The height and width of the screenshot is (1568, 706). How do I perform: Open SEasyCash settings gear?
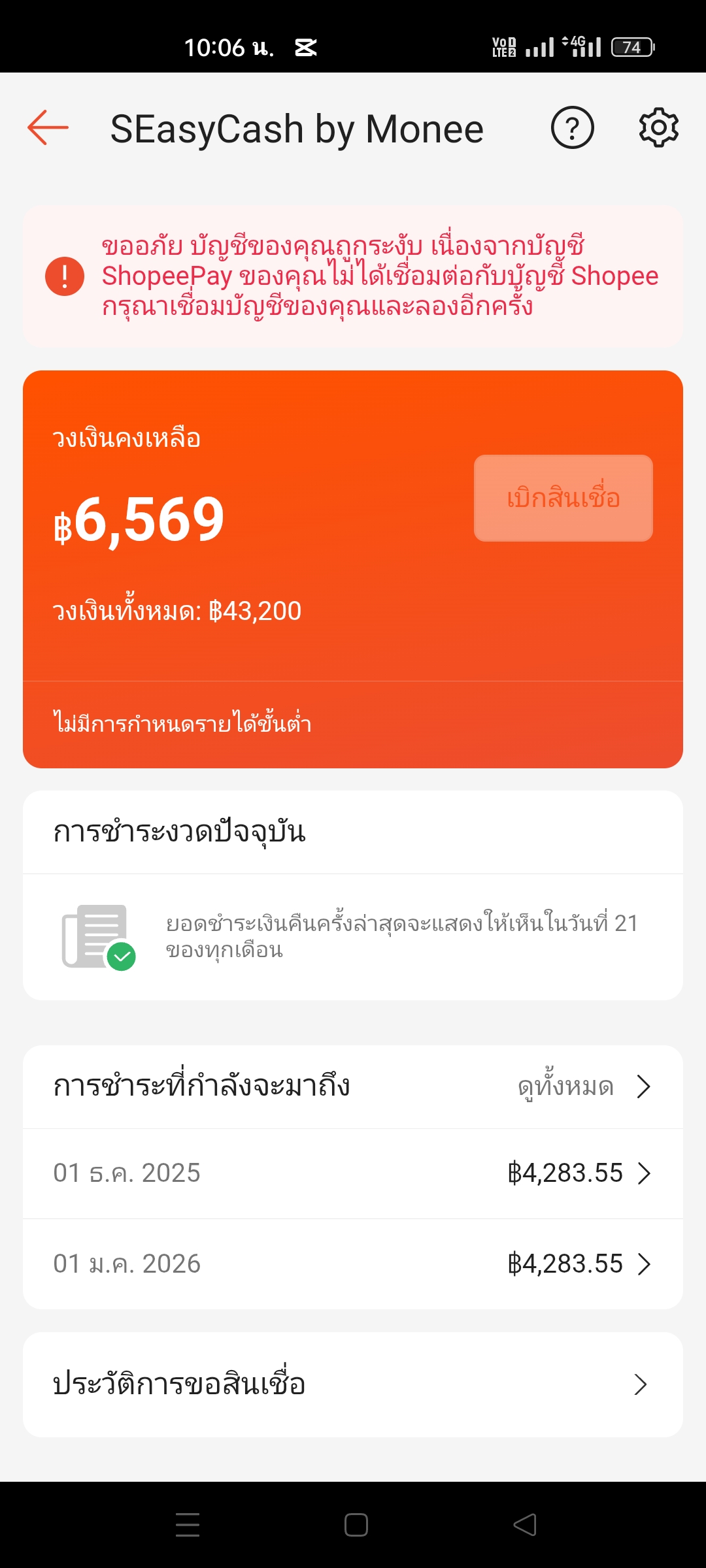tap(658, 128)
